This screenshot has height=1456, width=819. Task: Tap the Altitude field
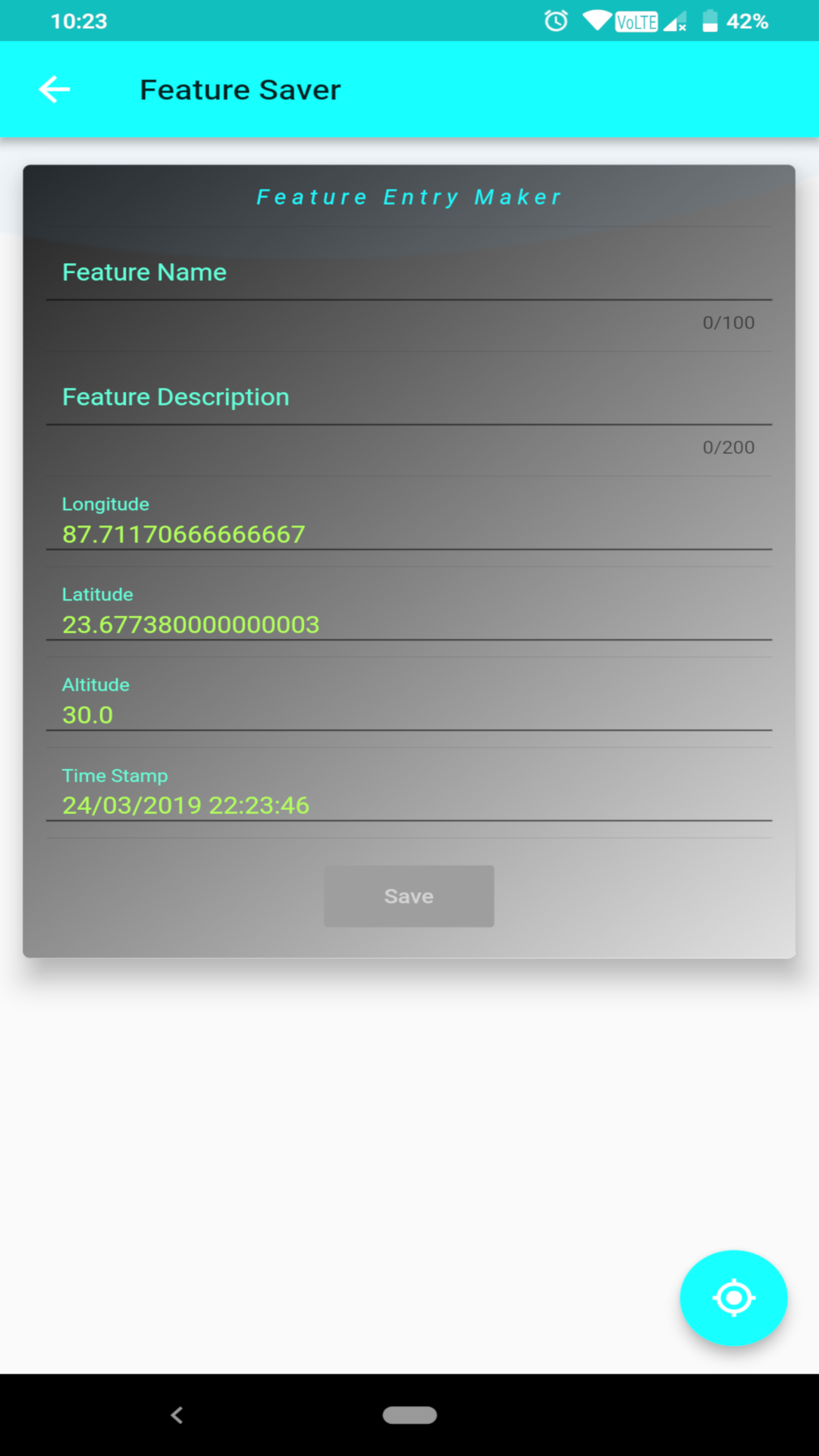(x=409, y=701)
